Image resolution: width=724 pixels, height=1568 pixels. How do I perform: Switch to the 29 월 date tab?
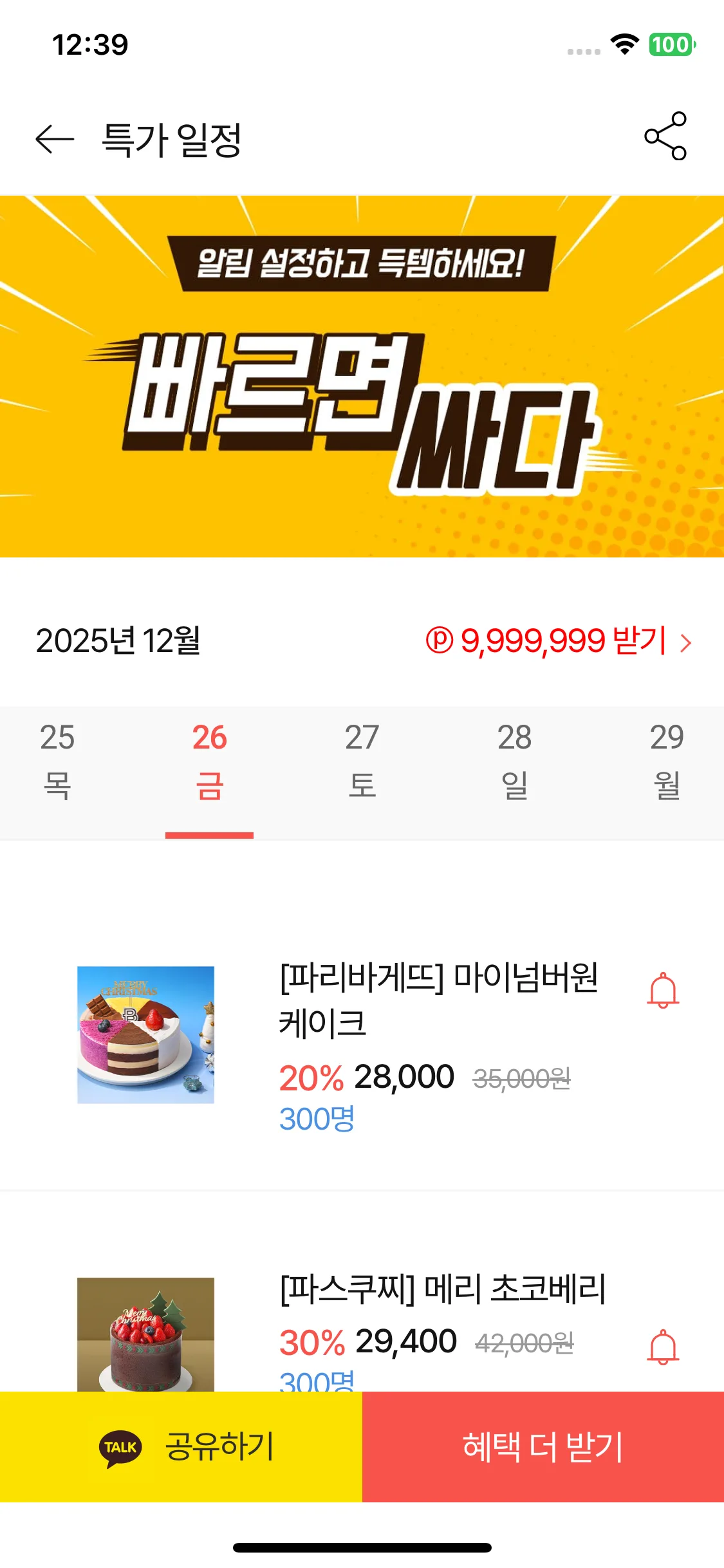pyautogui.click(x=667, y=761)
